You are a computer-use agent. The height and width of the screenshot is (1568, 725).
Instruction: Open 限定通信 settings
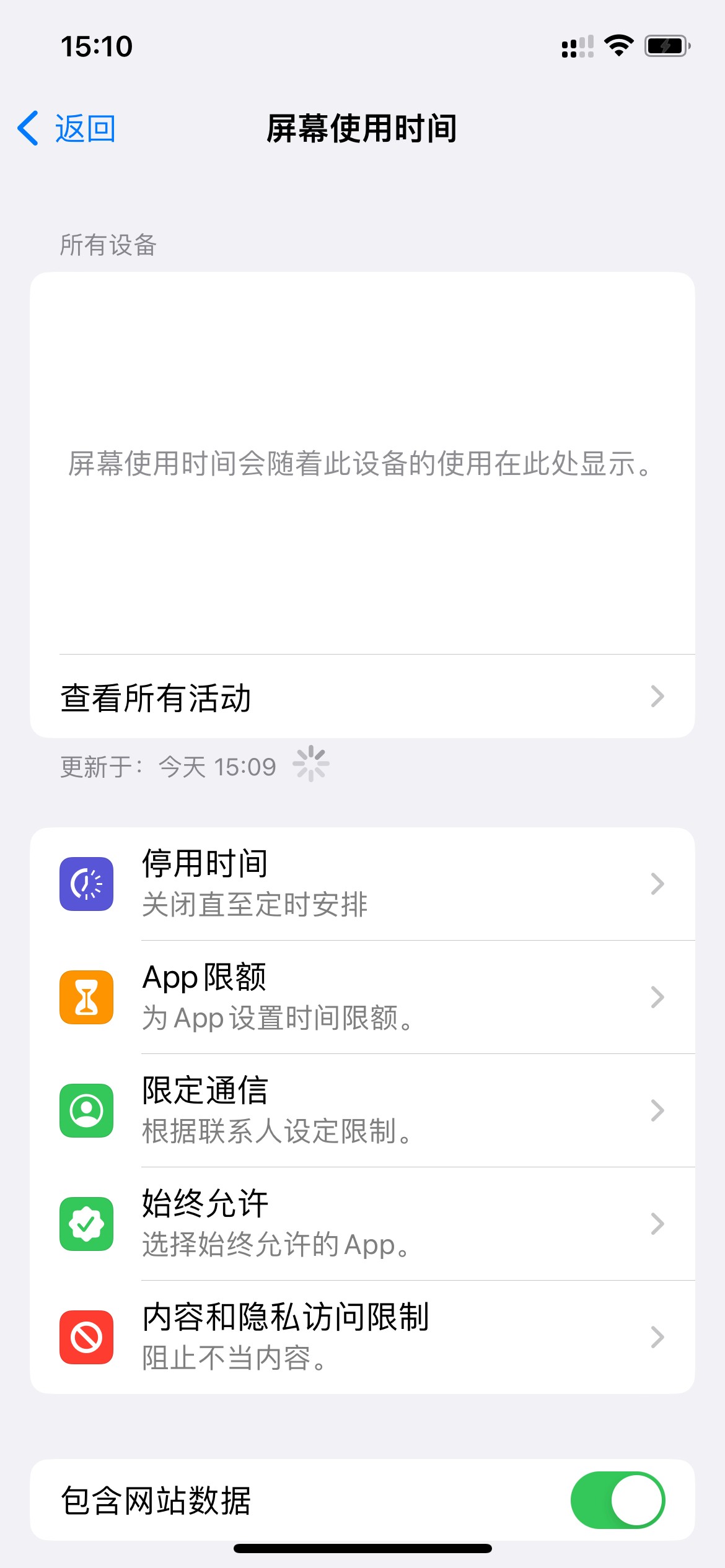[x=362, y=1110]
